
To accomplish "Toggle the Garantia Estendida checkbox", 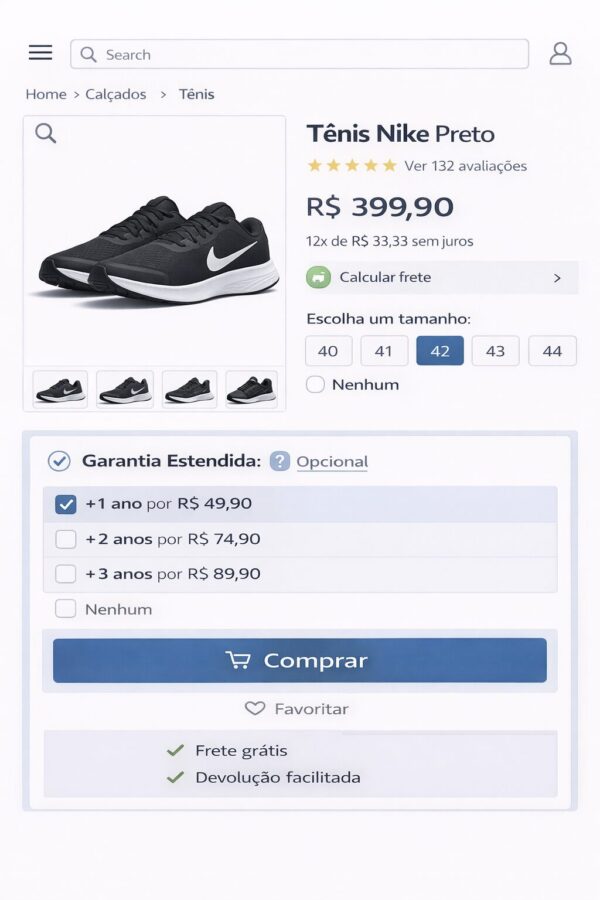I will pos(60,461).
